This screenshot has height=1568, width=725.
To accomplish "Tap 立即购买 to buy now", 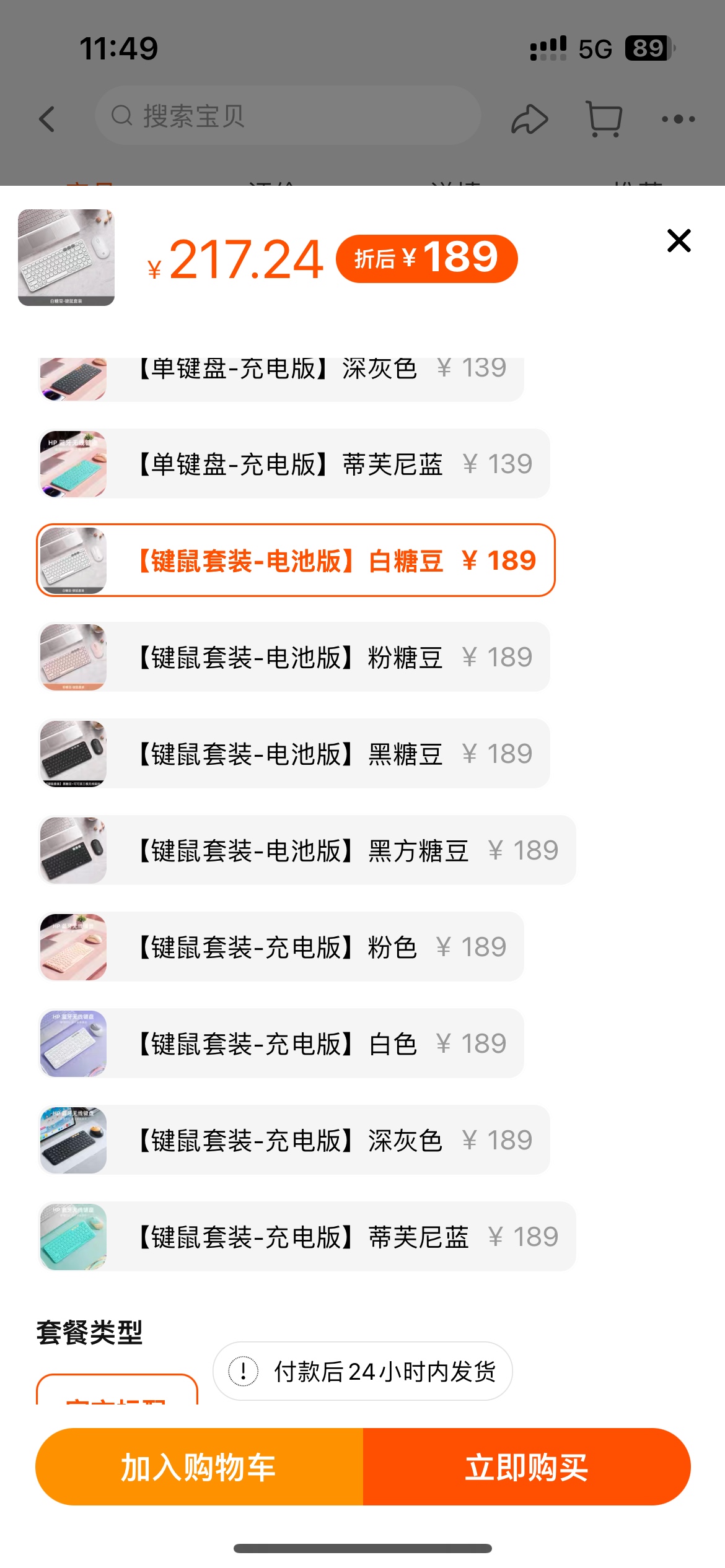I will [527, 1466].
